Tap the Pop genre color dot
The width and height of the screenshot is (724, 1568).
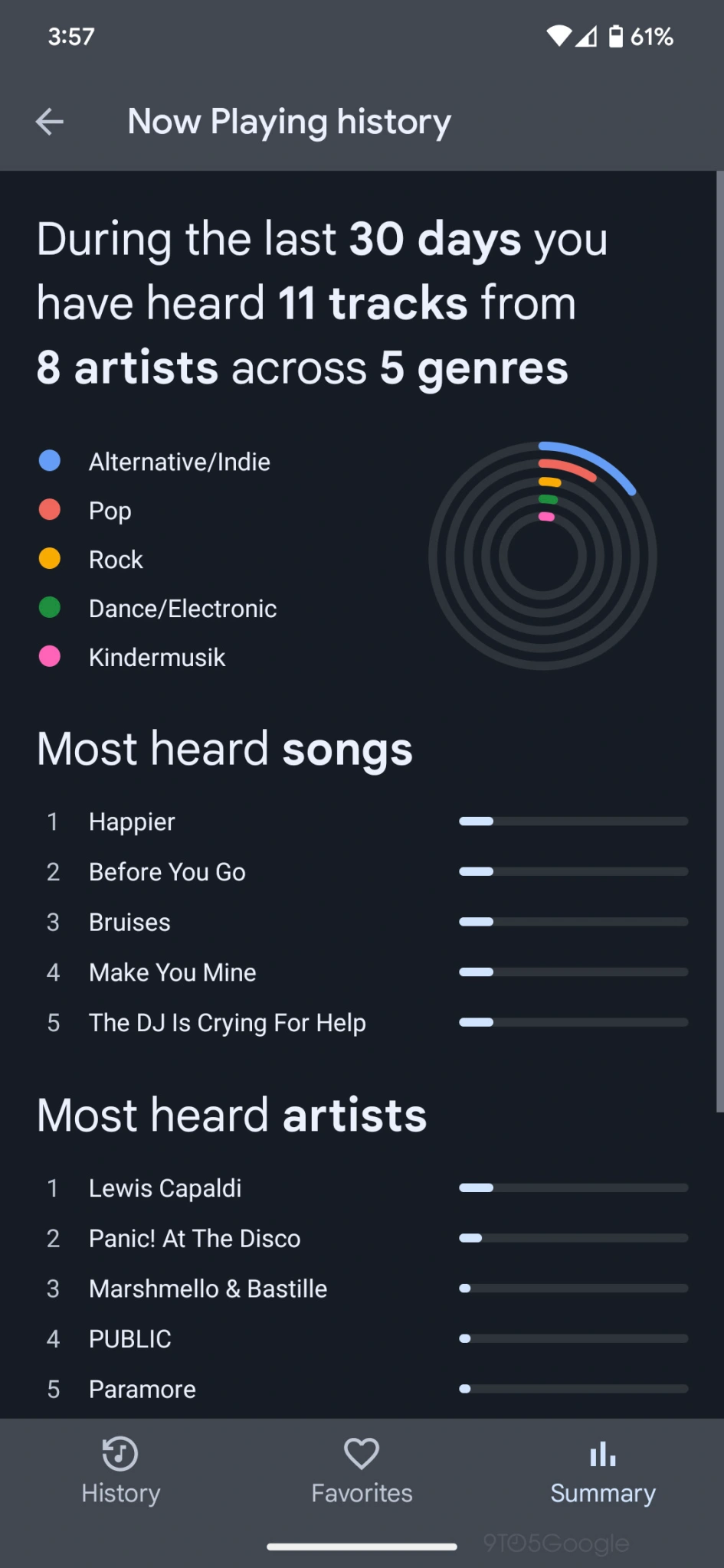coord(49,510)
